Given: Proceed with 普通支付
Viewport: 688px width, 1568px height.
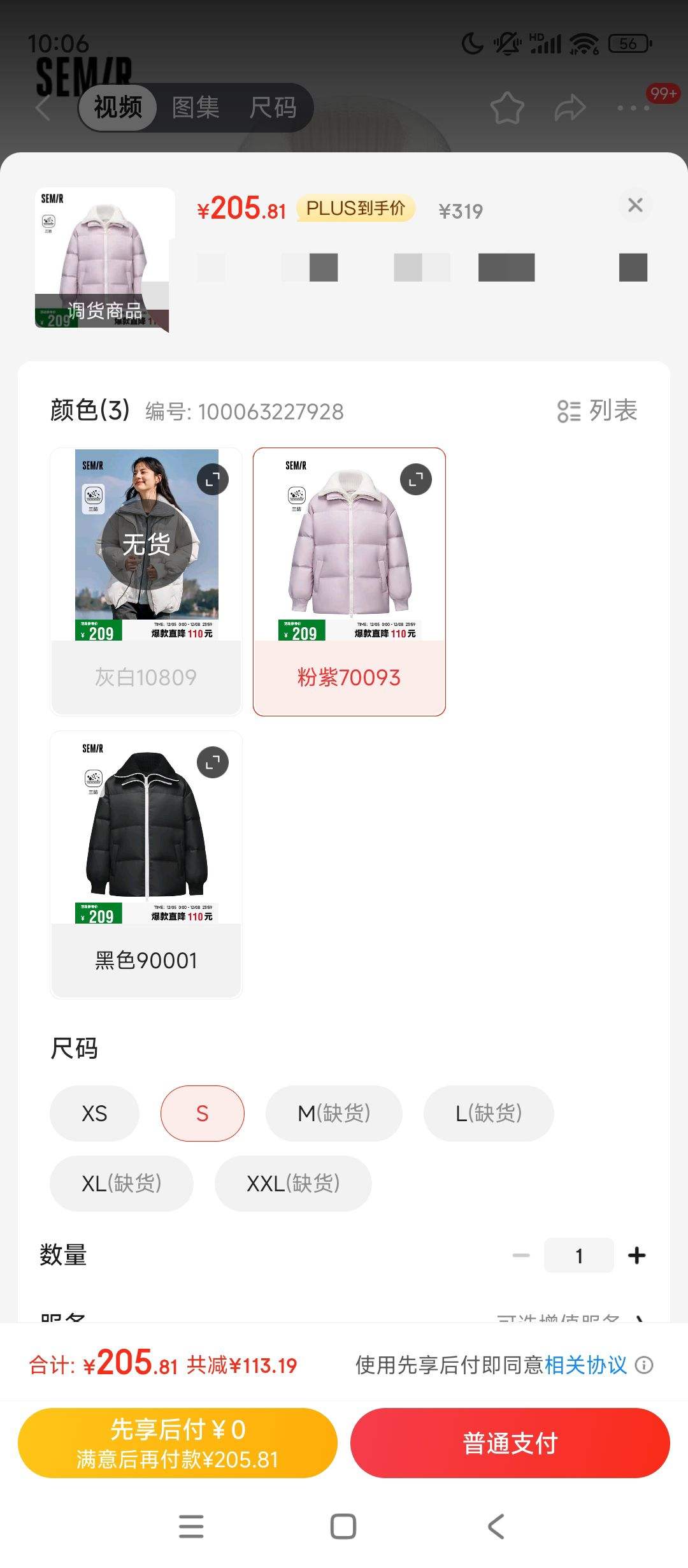Looking at the screenshot, I should click(510, 1443).
